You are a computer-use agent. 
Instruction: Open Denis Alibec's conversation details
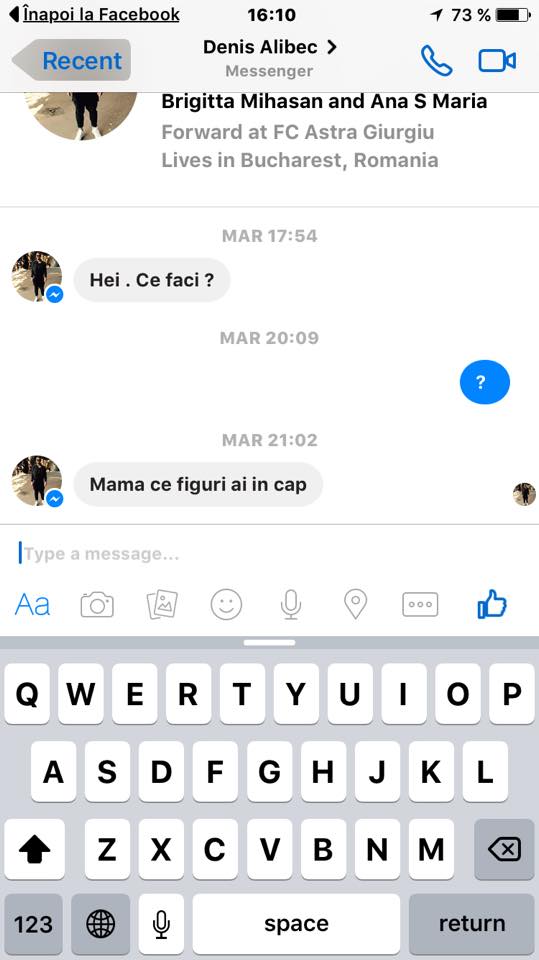coord(270,47)
